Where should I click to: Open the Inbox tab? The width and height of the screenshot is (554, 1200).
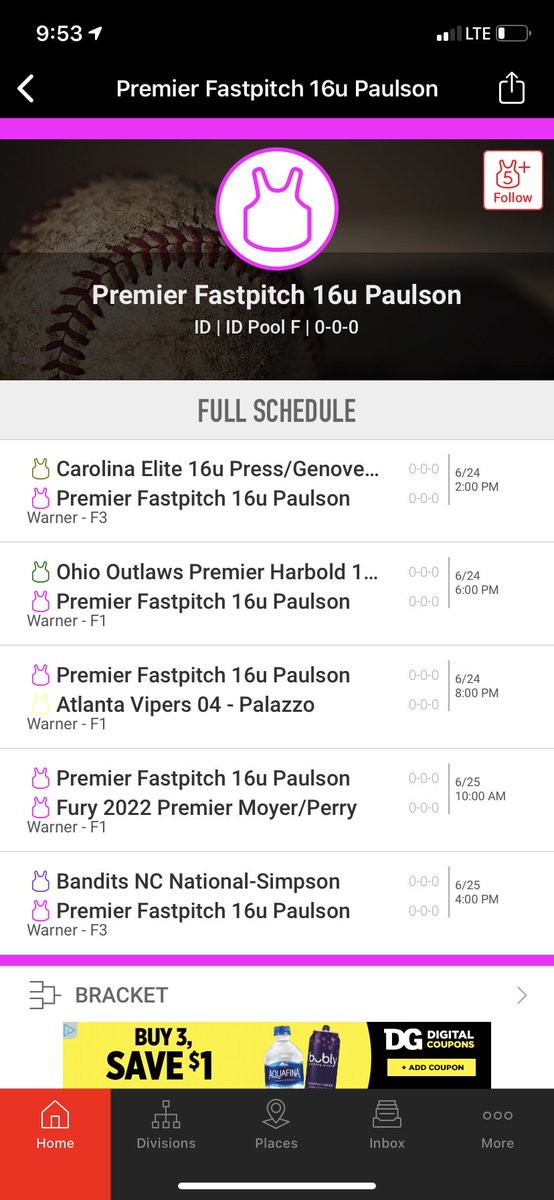point(387,1126)
